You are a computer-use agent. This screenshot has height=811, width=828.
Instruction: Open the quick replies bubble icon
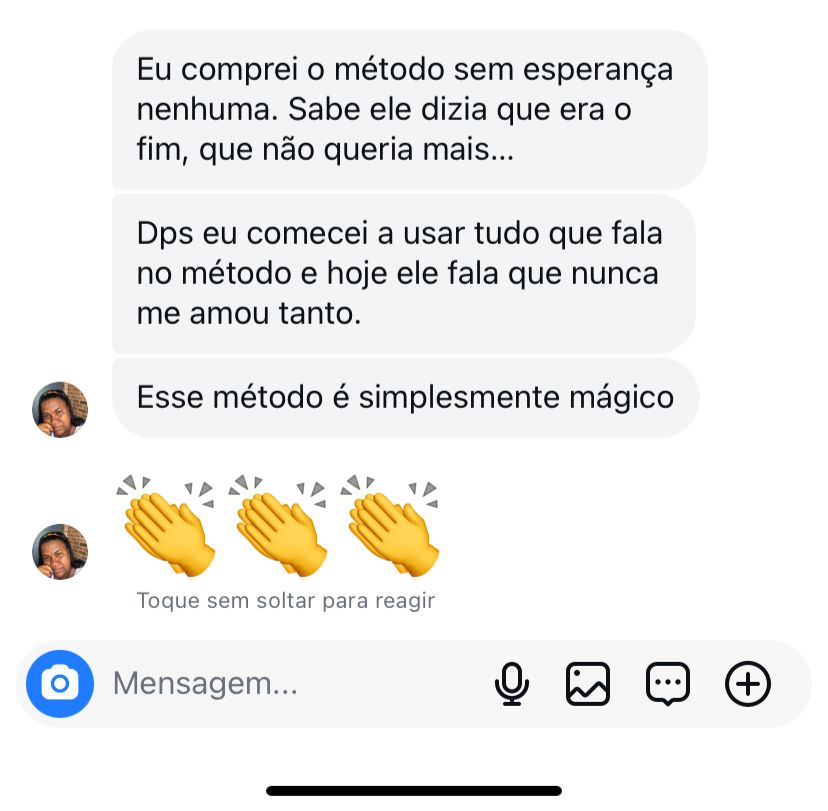click(668, 684)
